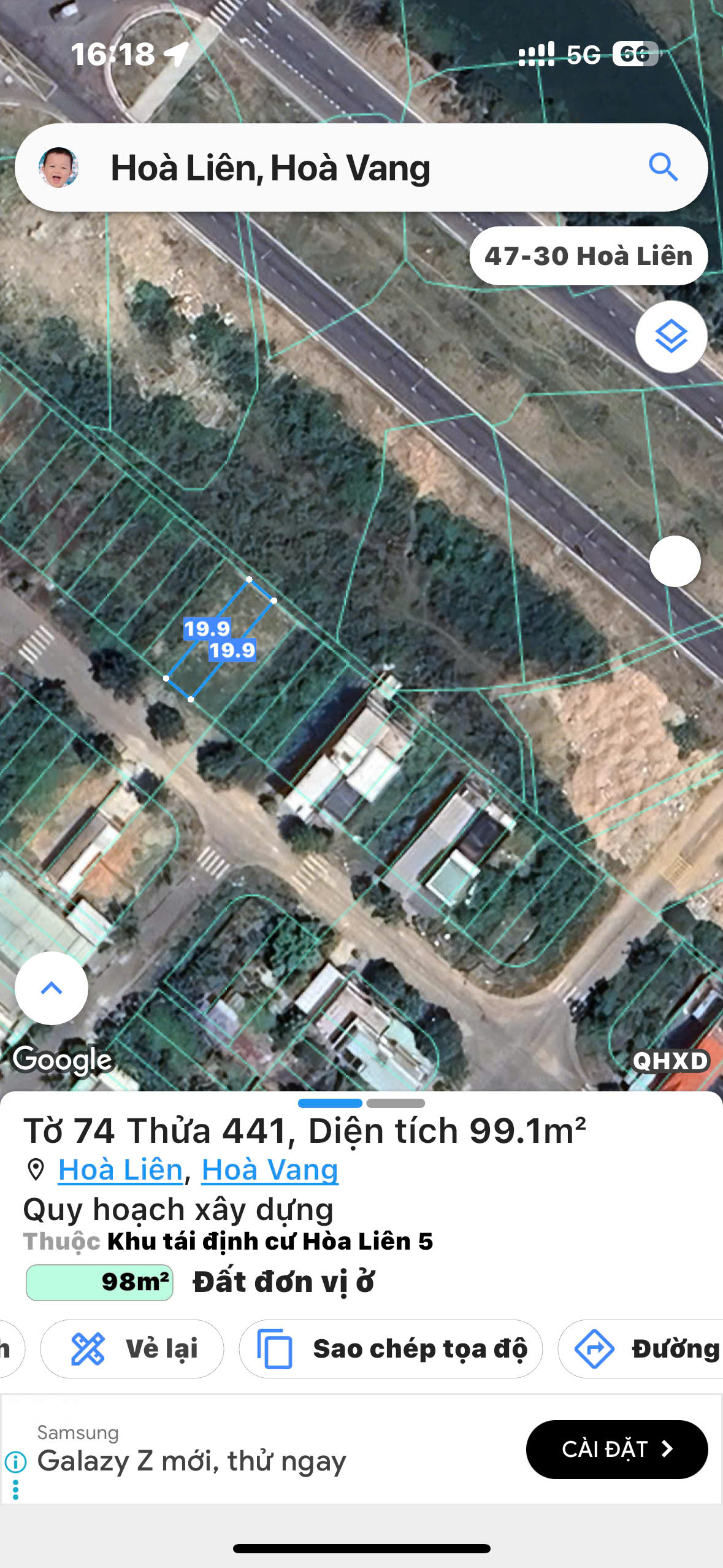Viewport: 723px width, 1568px height.
Task: Tap the white circle button on the map
Action: tap(675, 561)
